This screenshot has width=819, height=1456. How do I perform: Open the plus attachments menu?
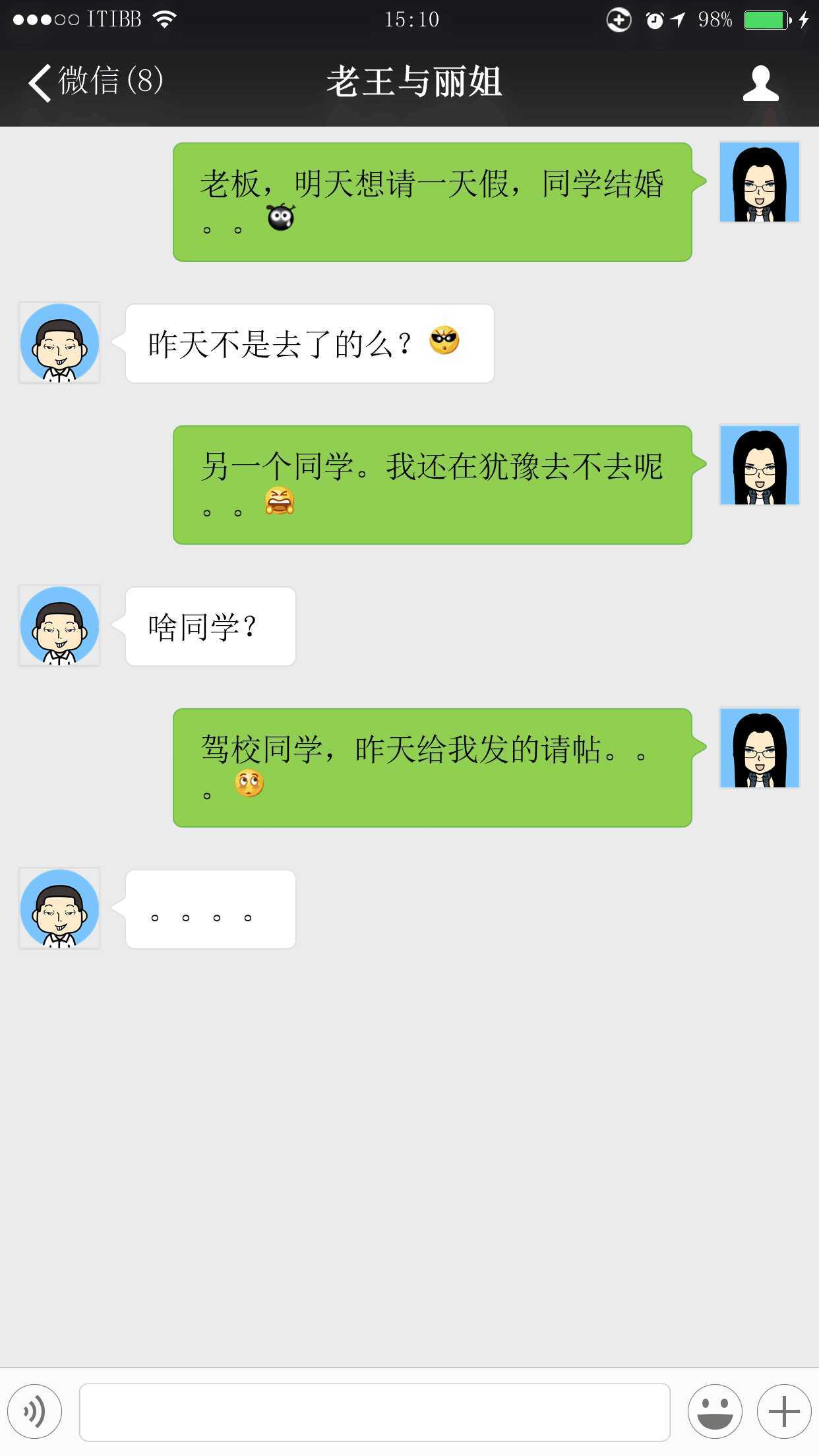click(x=784, y=1412)
